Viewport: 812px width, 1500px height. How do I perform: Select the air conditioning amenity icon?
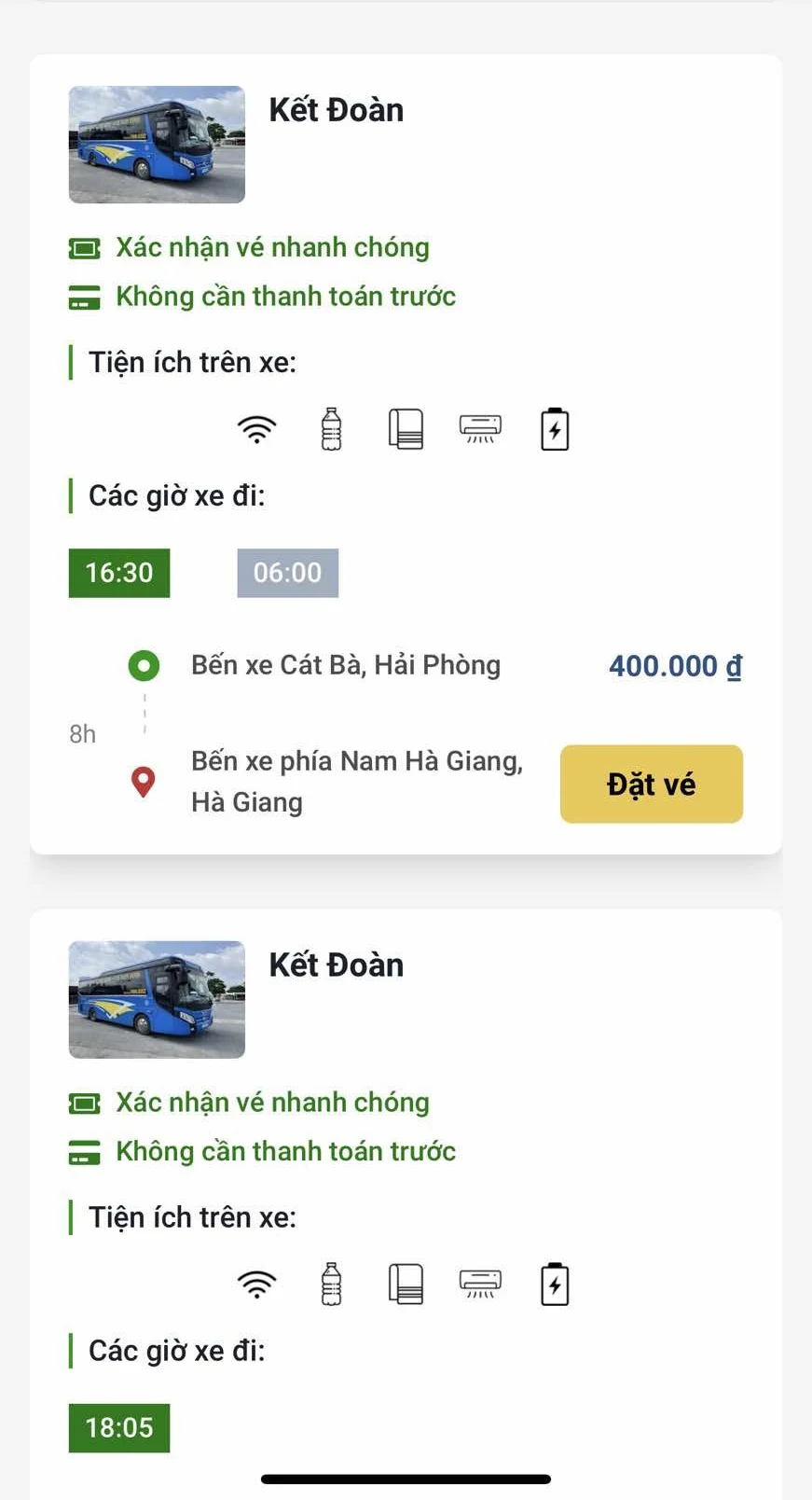(479, 427)
